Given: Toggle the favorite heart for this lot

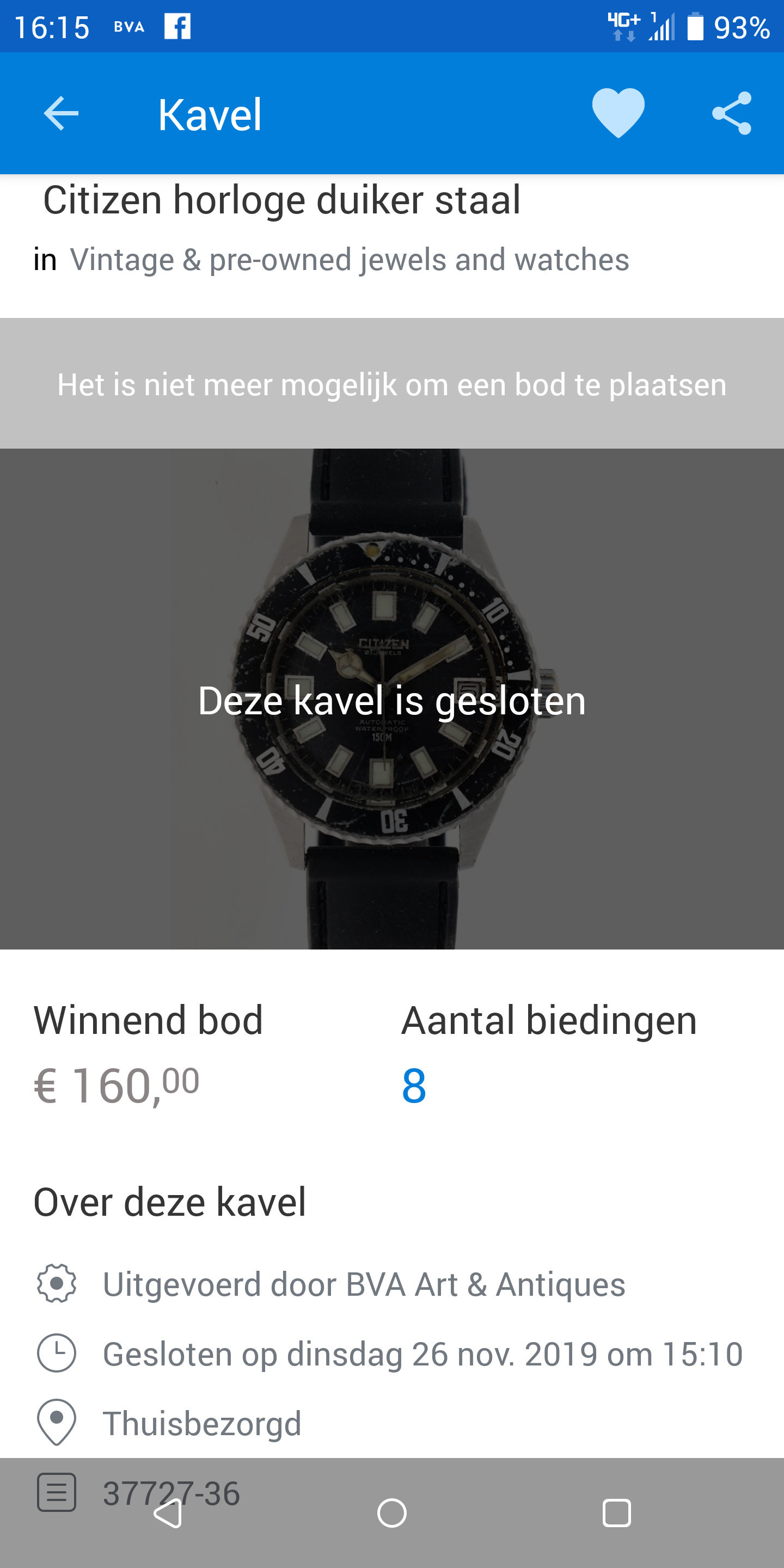Looking at the screenshot, I should tap(618, 113).
